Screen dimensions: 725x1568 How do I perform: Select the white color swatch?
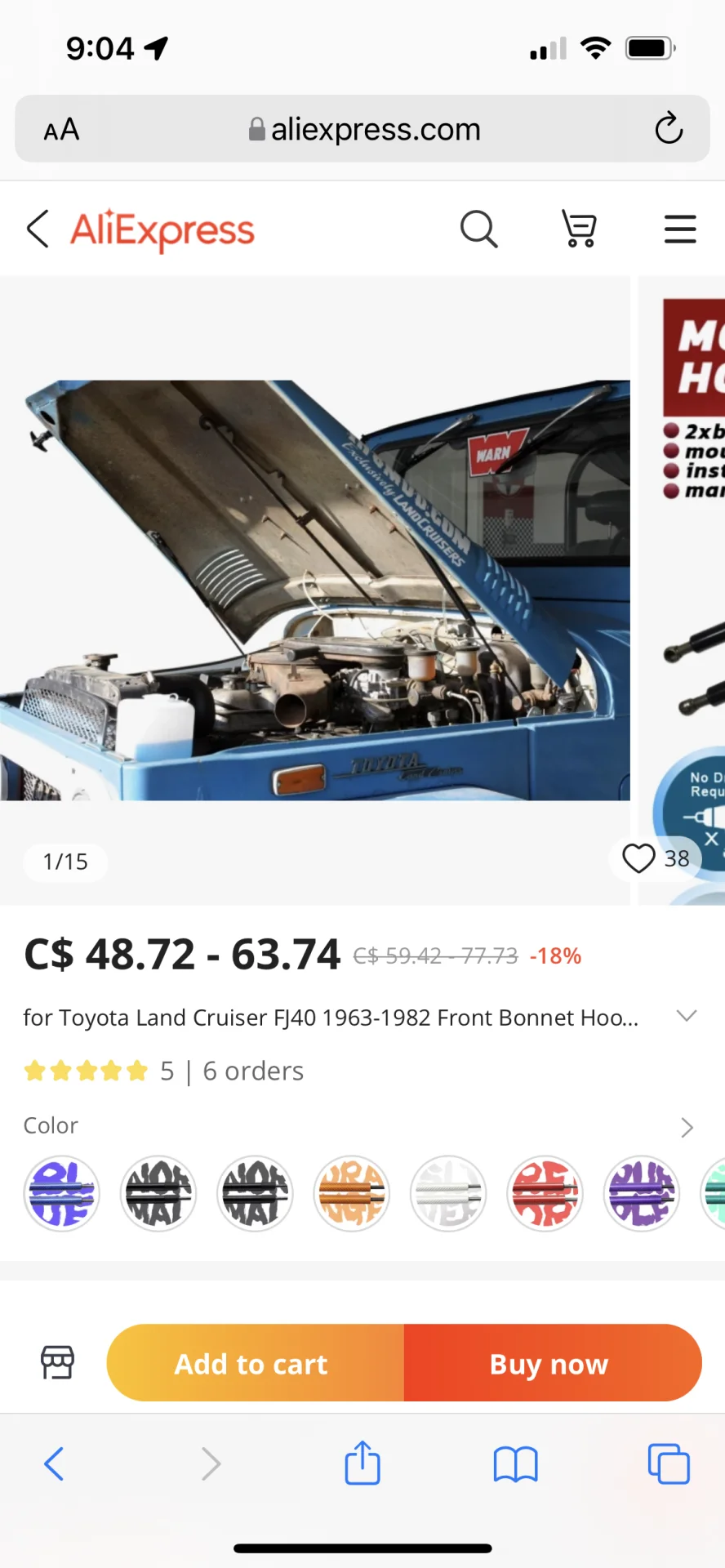pos(448,1193)
